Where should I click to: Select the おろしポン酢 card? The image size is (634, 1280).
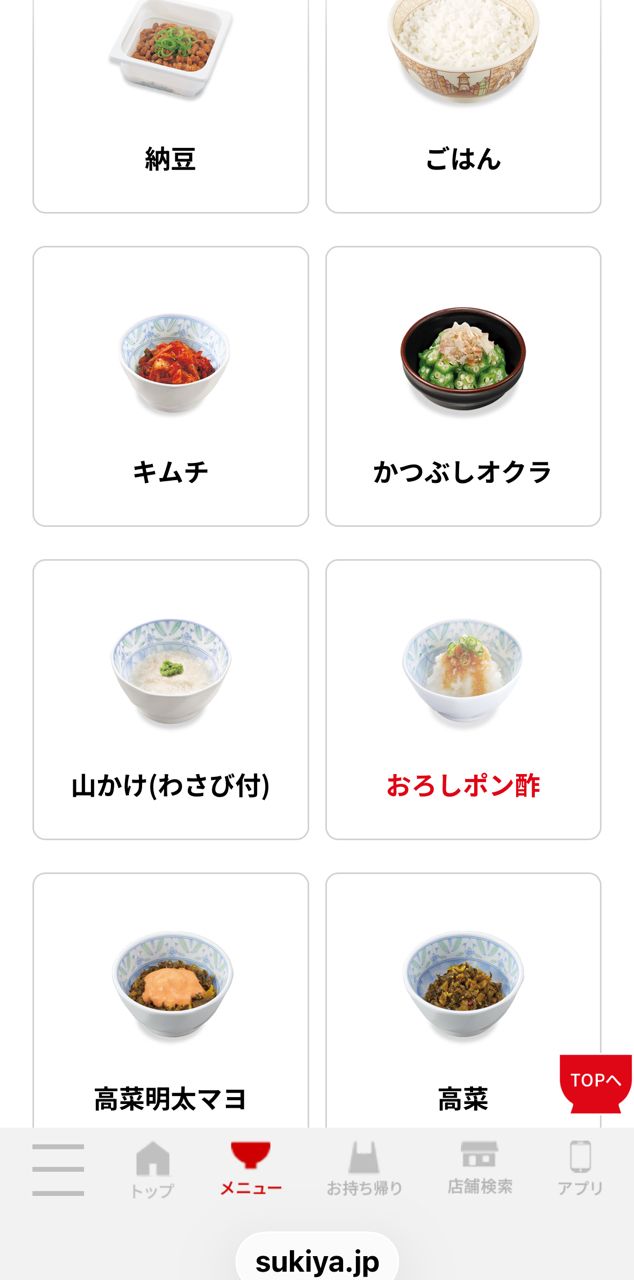pyautogui.click(x=463, y=699)
